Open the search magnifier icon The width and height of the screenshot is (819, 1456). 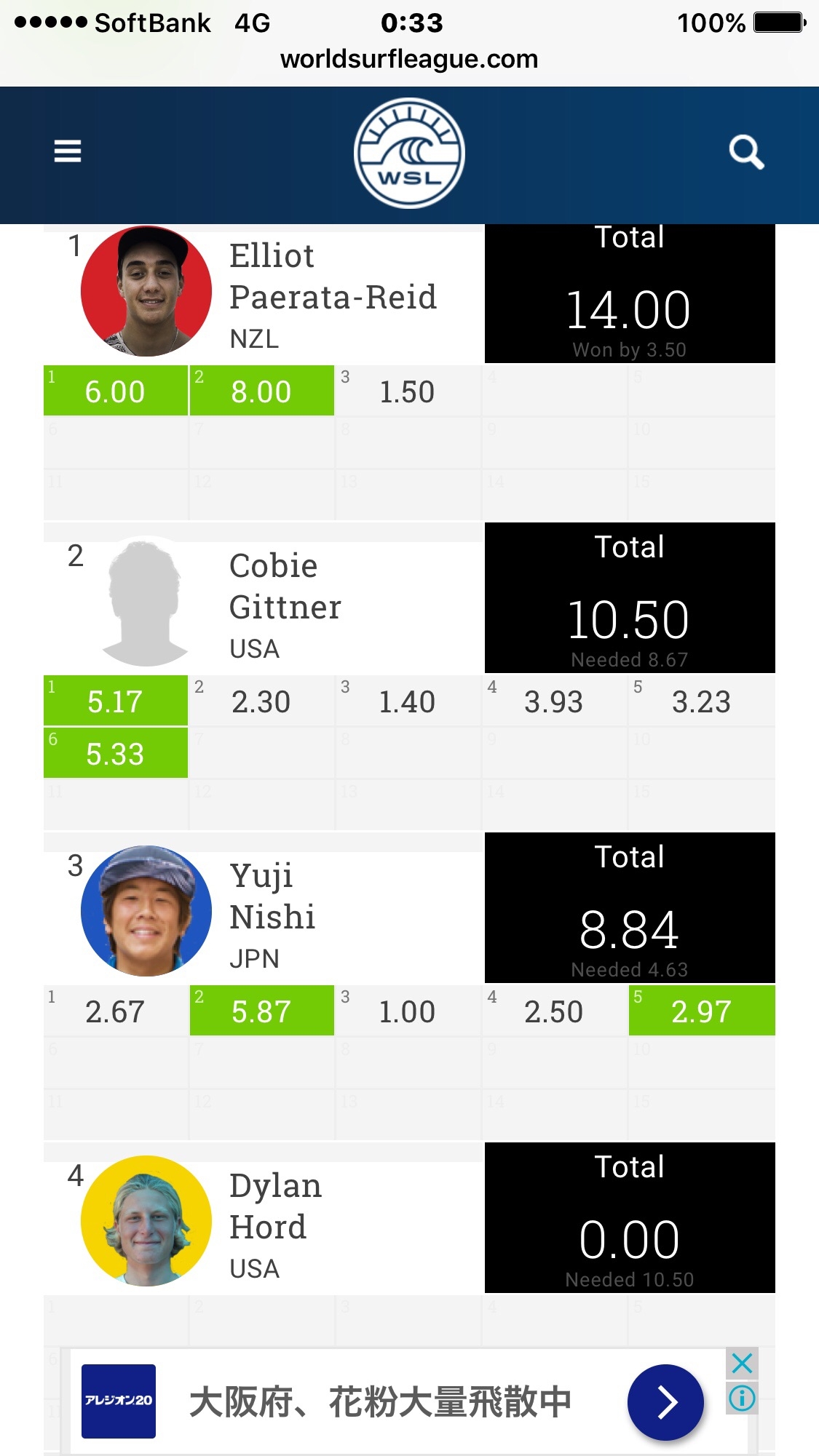746,152
